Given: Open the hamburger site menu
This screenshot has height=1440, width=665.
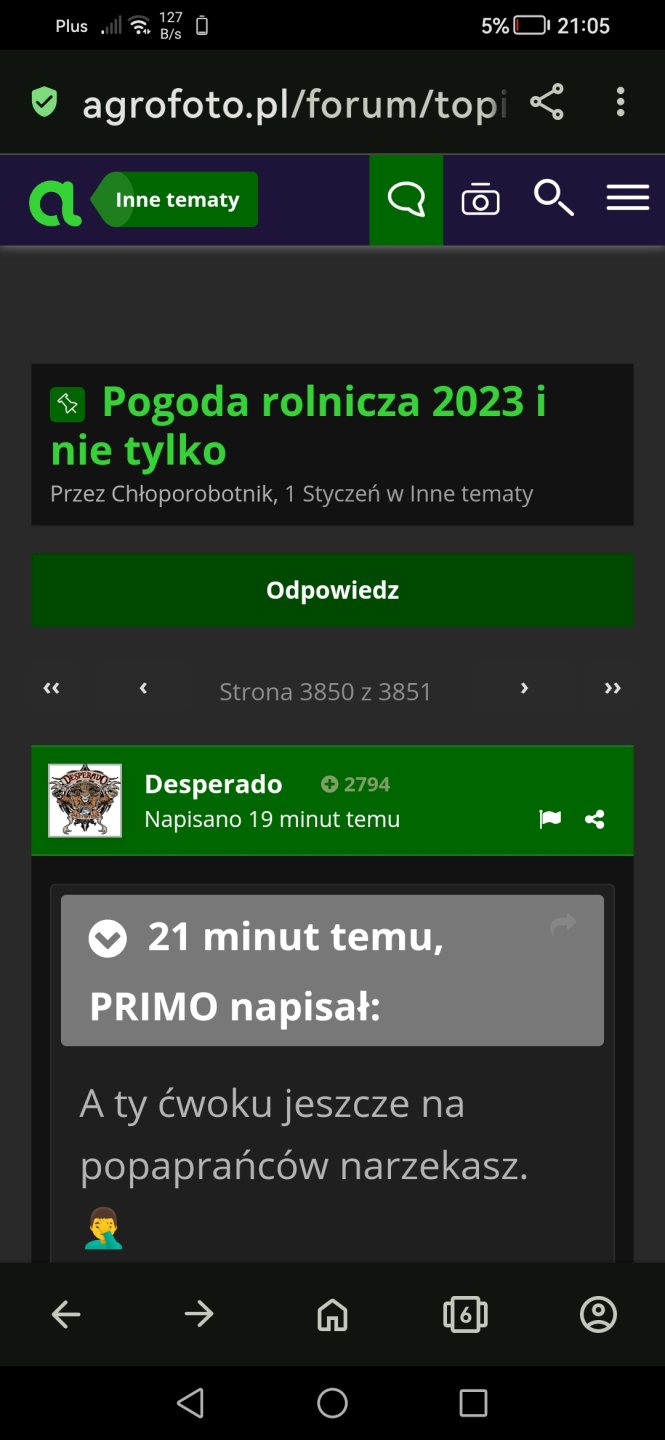Looking at the screenshot, I should pyautogui.click(x=627, y=199).
